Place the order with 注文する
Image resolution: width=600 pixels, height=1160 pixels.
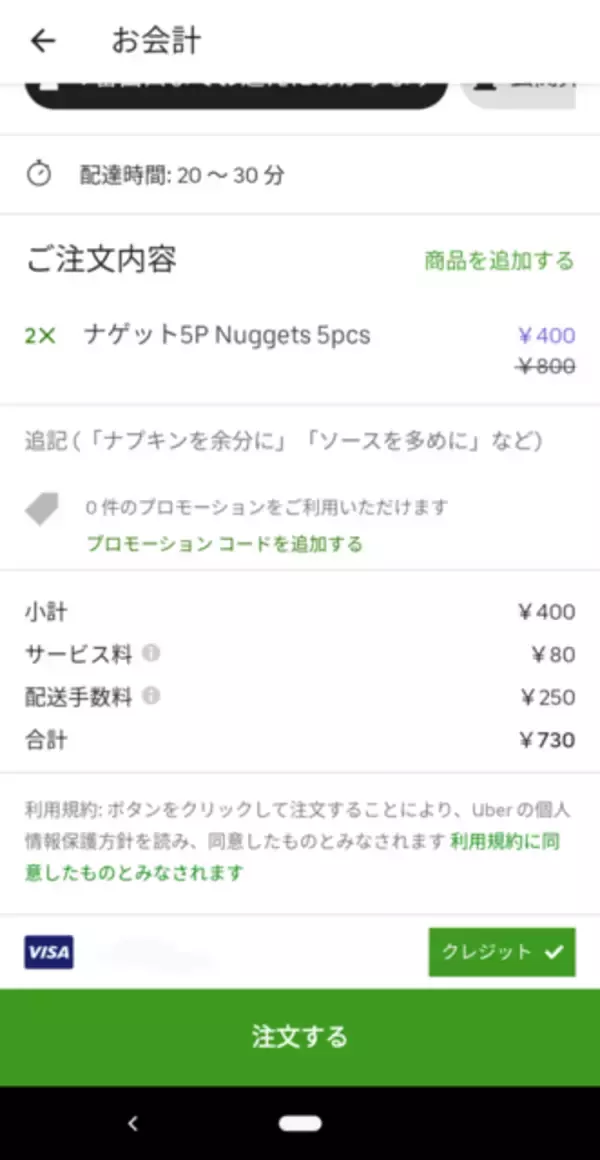tap(300, 1036)
